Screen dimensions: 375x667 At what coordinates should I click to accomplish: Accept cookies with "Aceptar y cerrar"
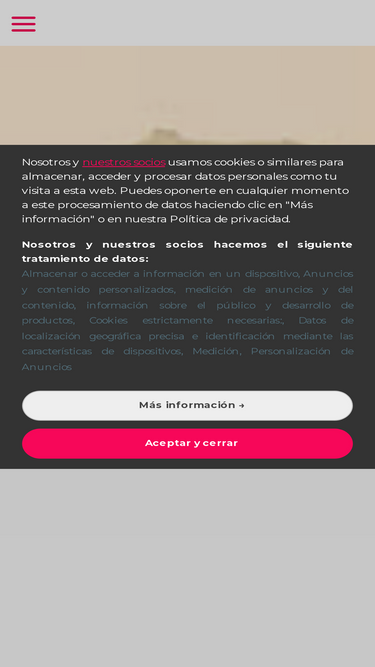pos(188,443)
